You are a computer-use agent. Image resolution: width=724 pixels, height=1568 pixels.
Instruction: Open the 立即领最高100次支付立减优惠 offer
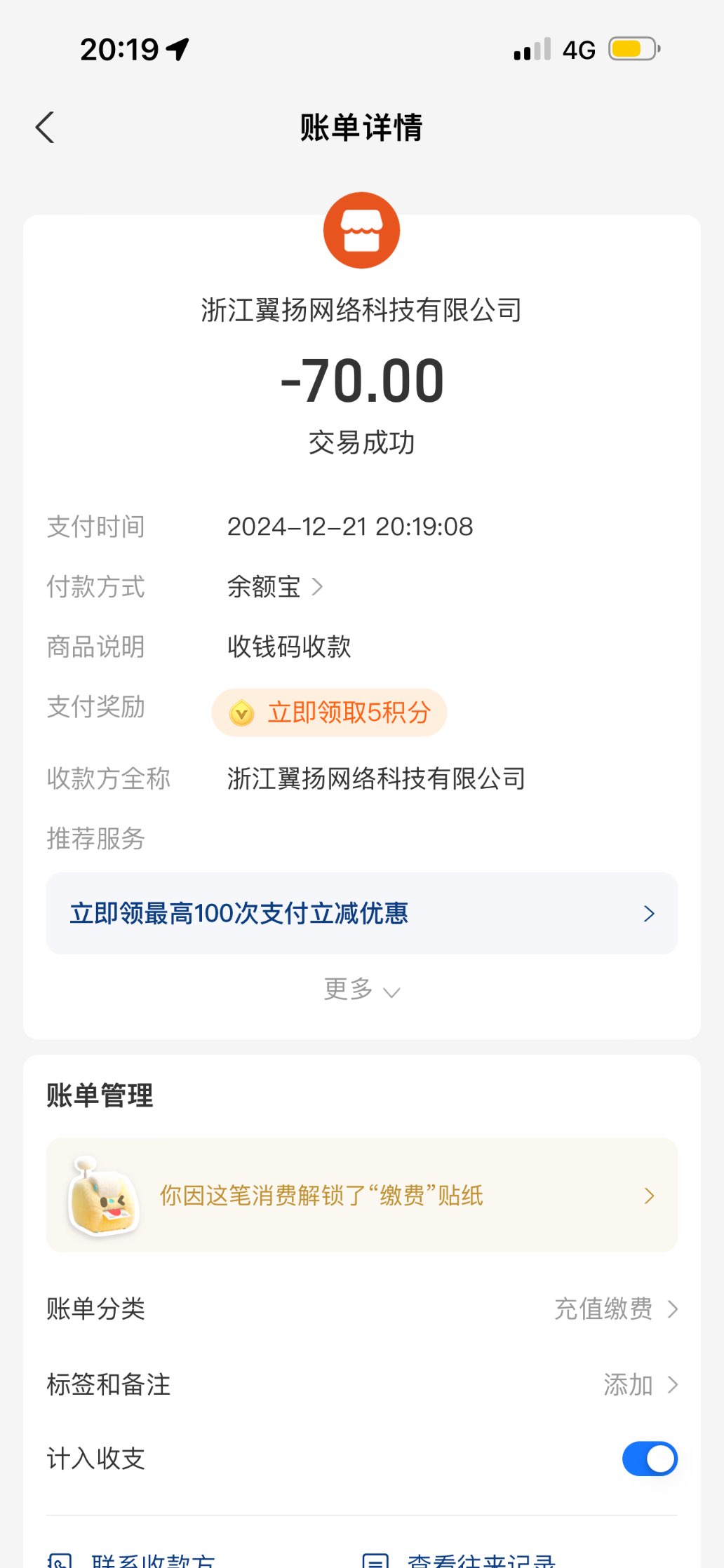tap(361, 913)
